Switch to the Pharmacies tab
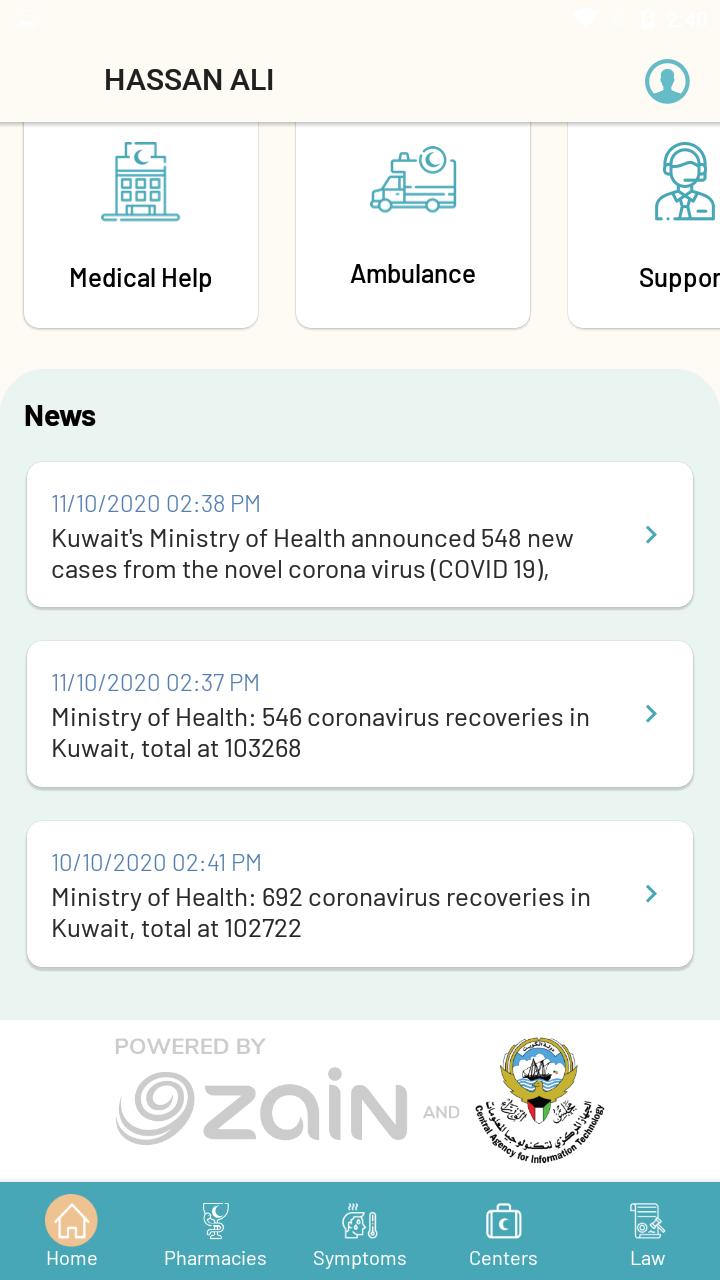The height and width of the screenshot is (1280, 720). pyautogui.click(x=215, y=1232)
